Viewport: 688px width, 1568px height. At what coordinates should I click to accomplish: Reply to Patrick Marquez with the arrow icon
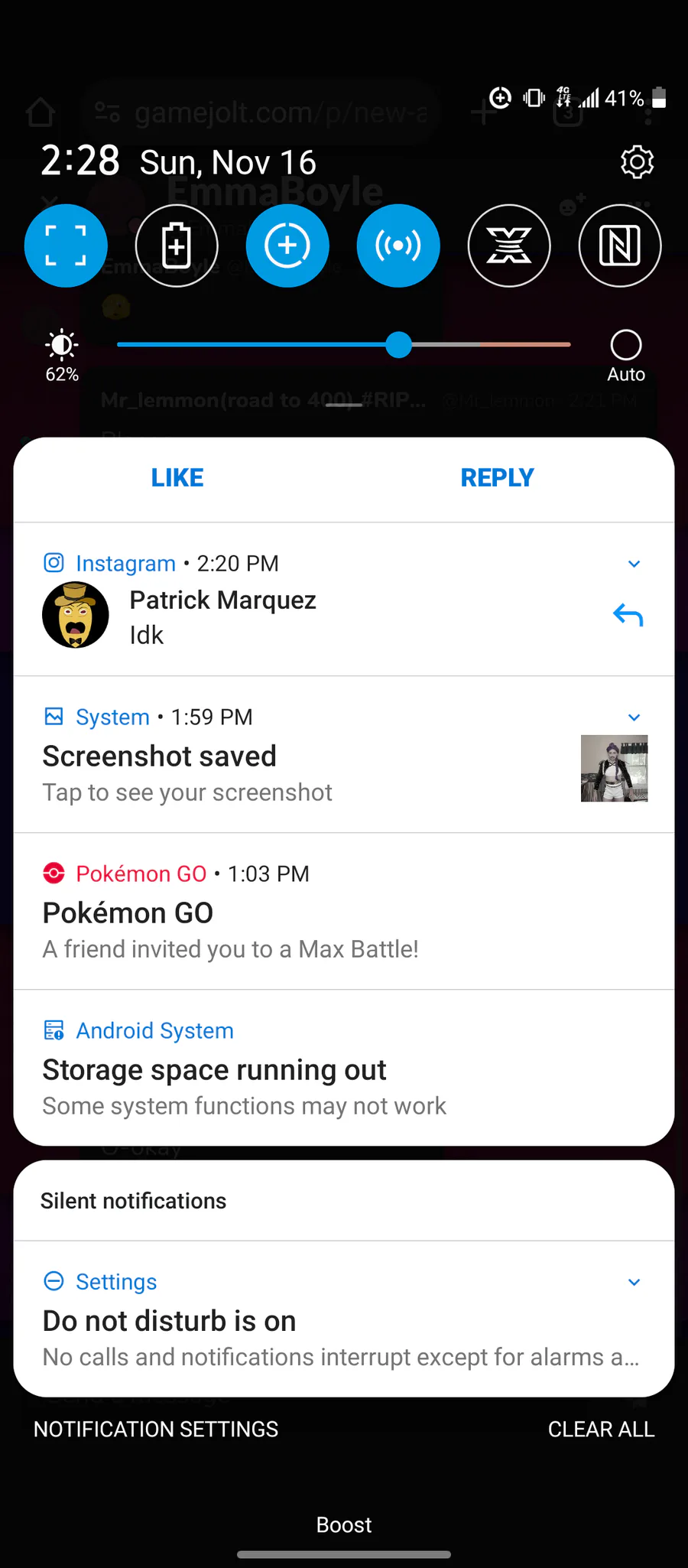coord(628,615)
